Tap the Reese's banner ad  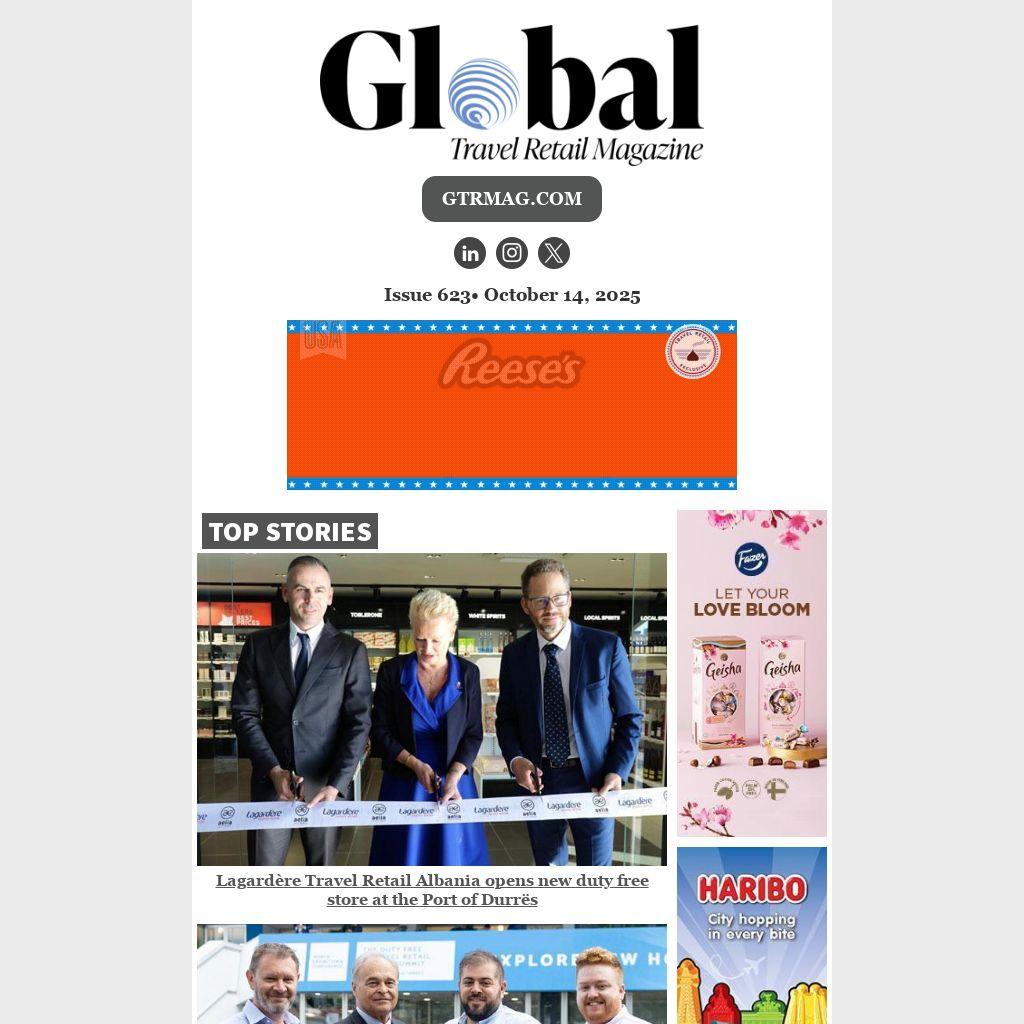(511, 405)
